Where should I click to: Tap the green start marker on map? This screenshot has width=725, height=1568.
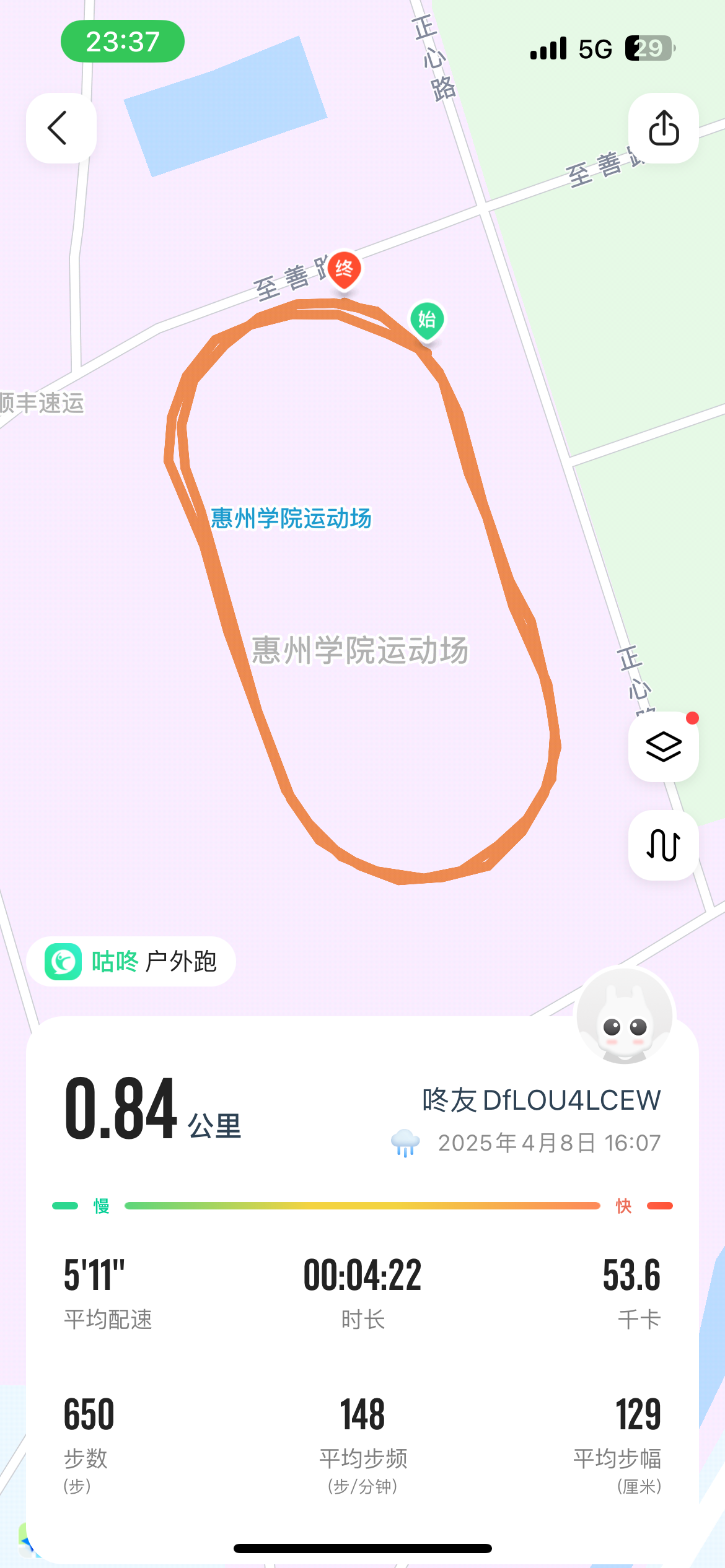click(427, 322)
